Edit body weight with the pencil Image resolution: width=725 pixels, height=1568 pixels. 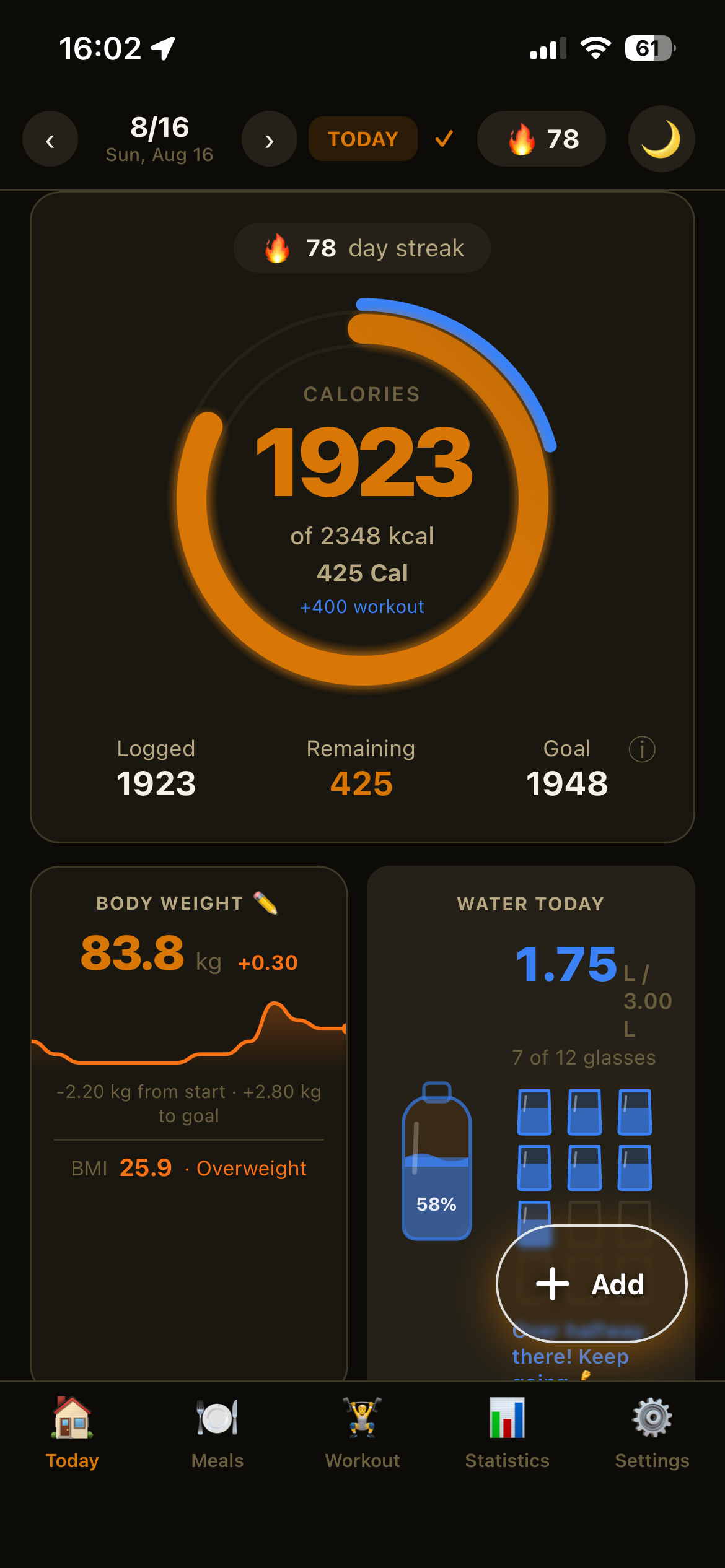(x=266, y=904)
